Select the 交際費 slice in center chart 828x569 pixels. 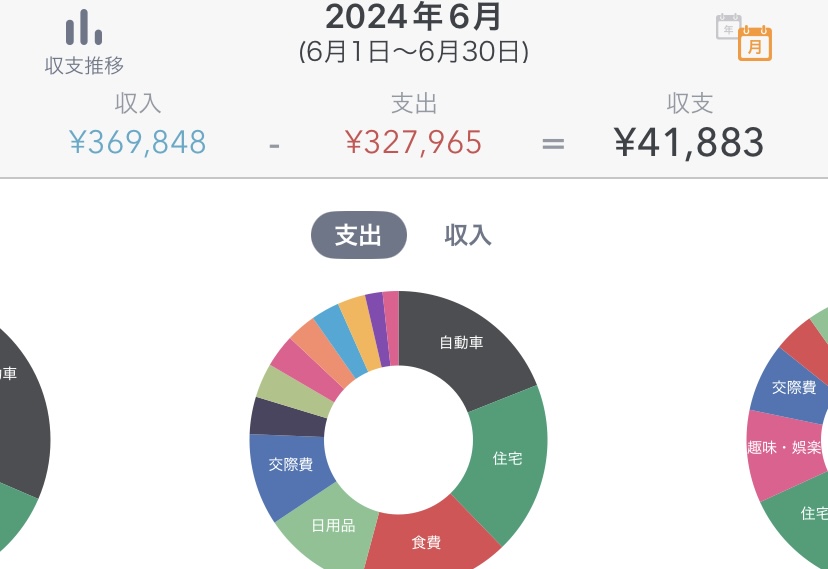click(290, 466)
